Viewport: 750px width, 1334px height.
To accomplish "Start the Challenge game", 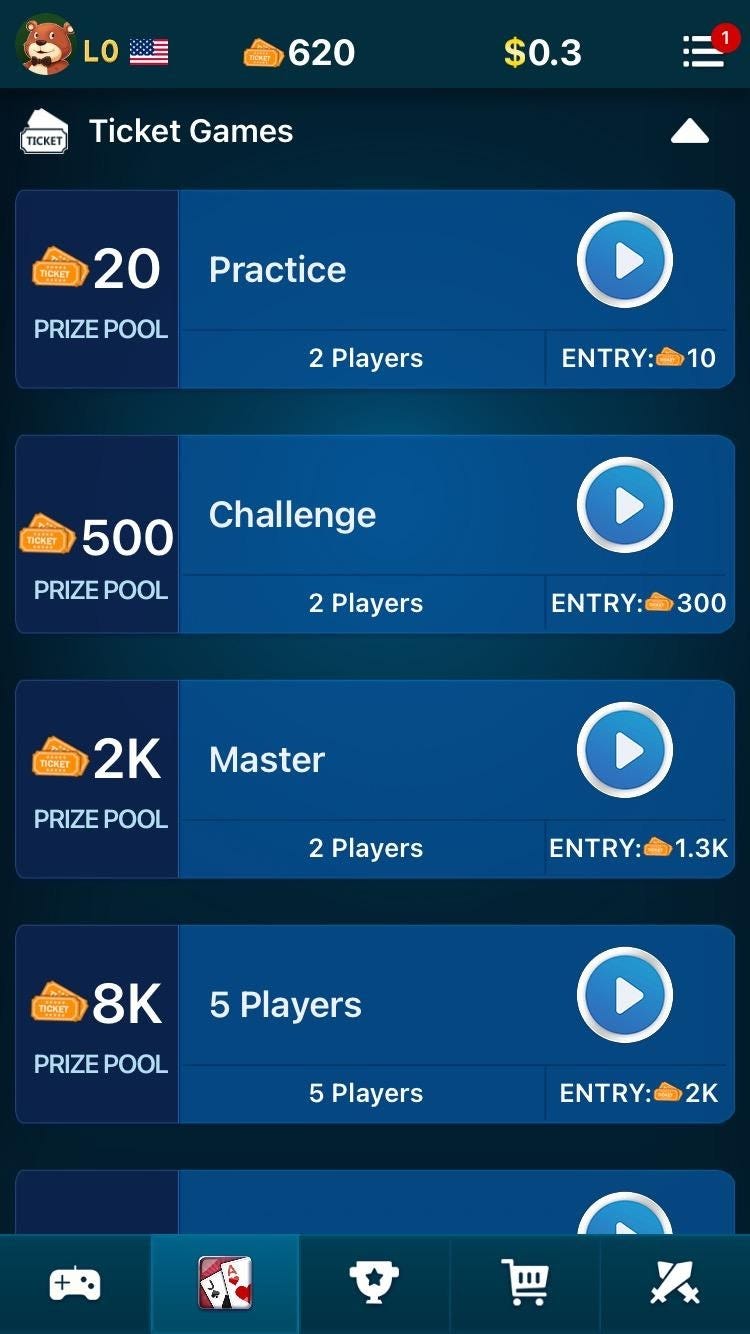I will tap(624, 506).
